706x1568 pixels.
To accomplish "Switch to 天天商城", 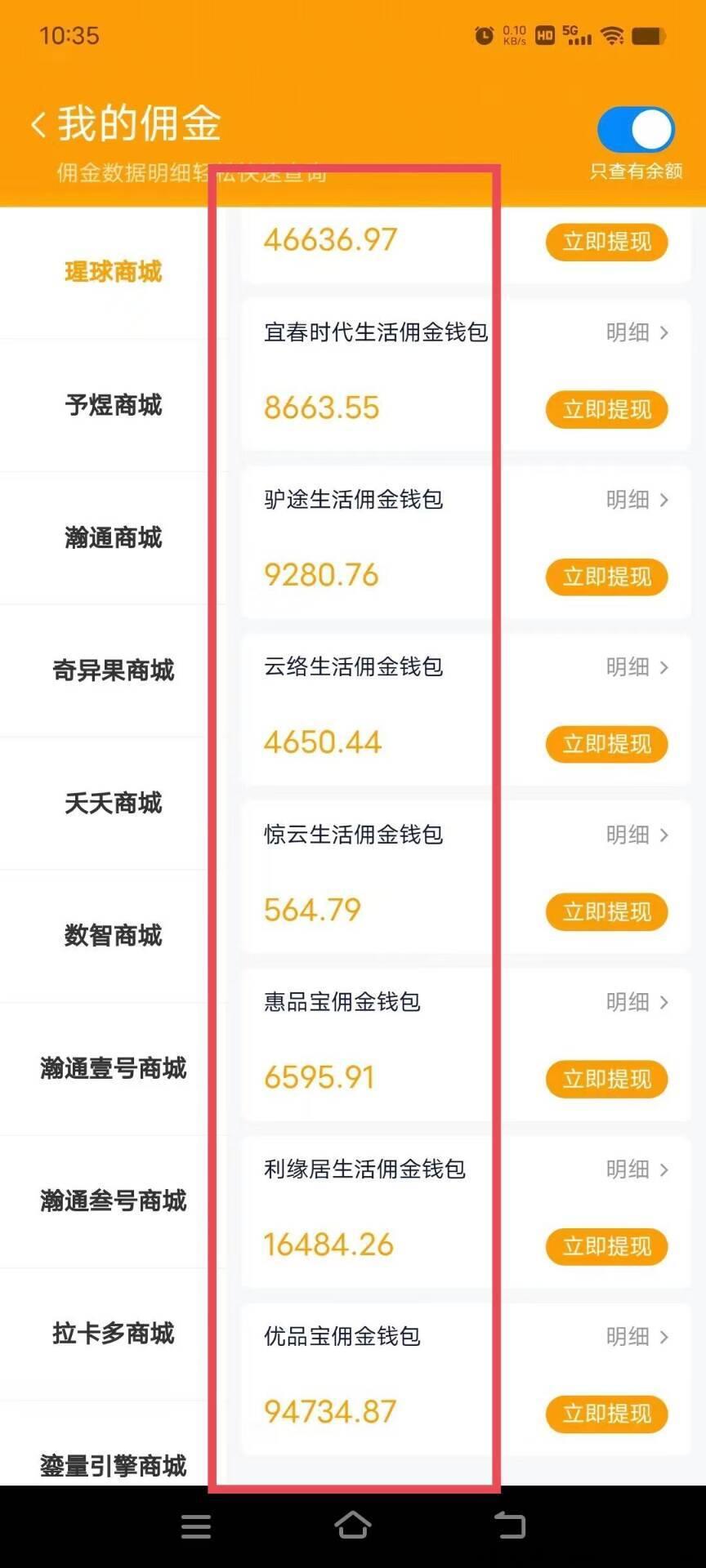I will coord(114,804).
